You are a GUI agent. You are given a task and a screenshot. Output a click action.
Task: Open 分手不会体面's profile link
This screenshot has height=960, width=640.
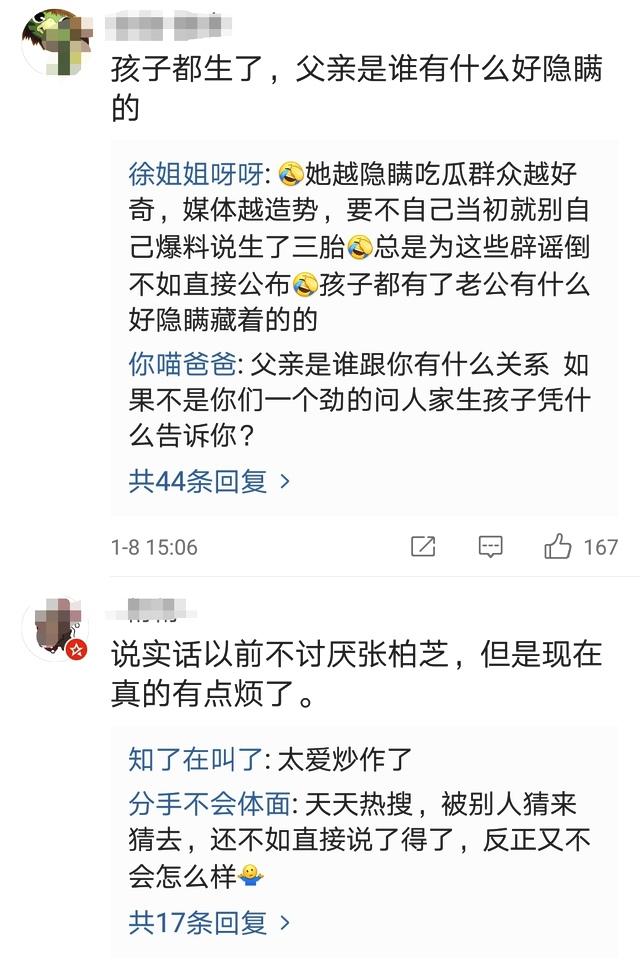tap(208, 803)
